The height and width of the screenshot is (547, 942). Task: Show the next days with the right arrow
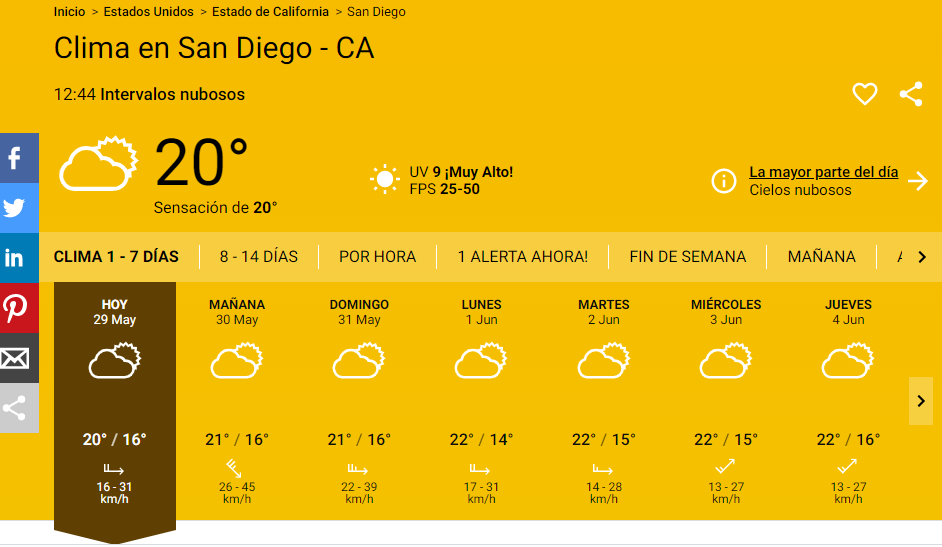921,401
